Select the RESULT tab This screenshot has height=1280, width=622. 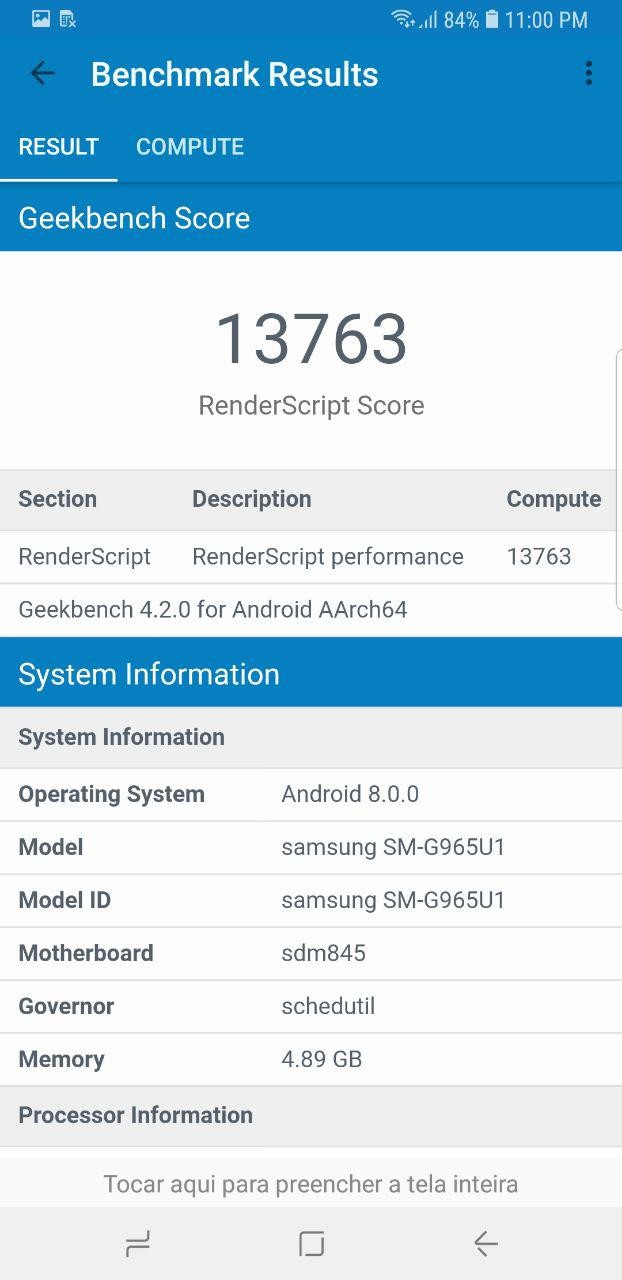click(x=59, y=147)
